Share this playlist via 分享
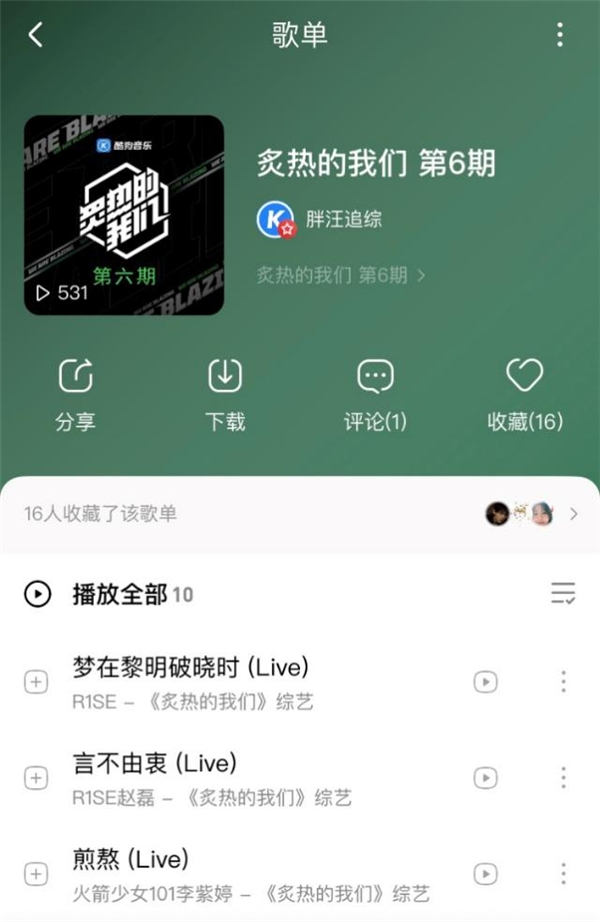Viewport: 600px width, 922px height. (76, 395)
